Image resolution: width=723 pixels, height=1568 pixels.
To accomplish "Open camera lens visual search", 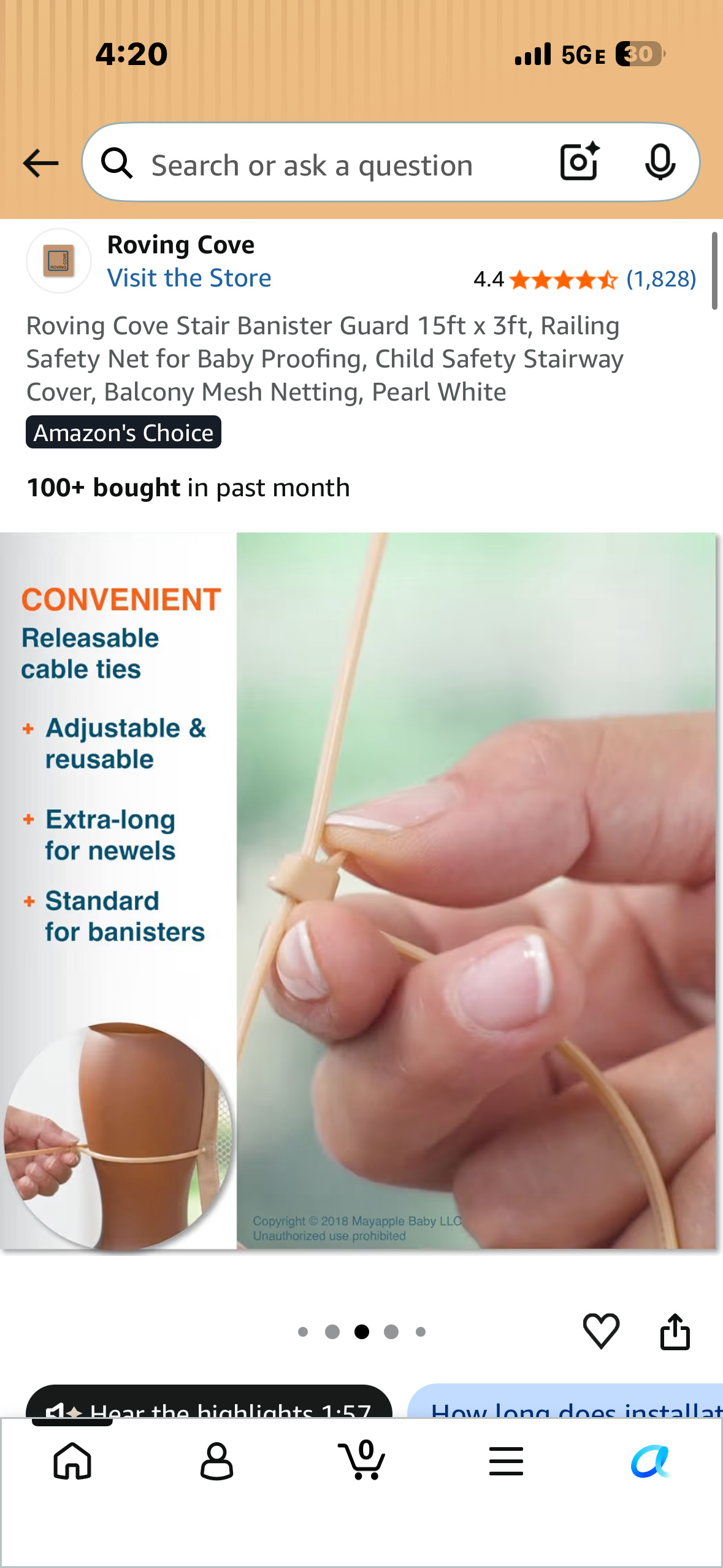I will click(x=580, y=162).
